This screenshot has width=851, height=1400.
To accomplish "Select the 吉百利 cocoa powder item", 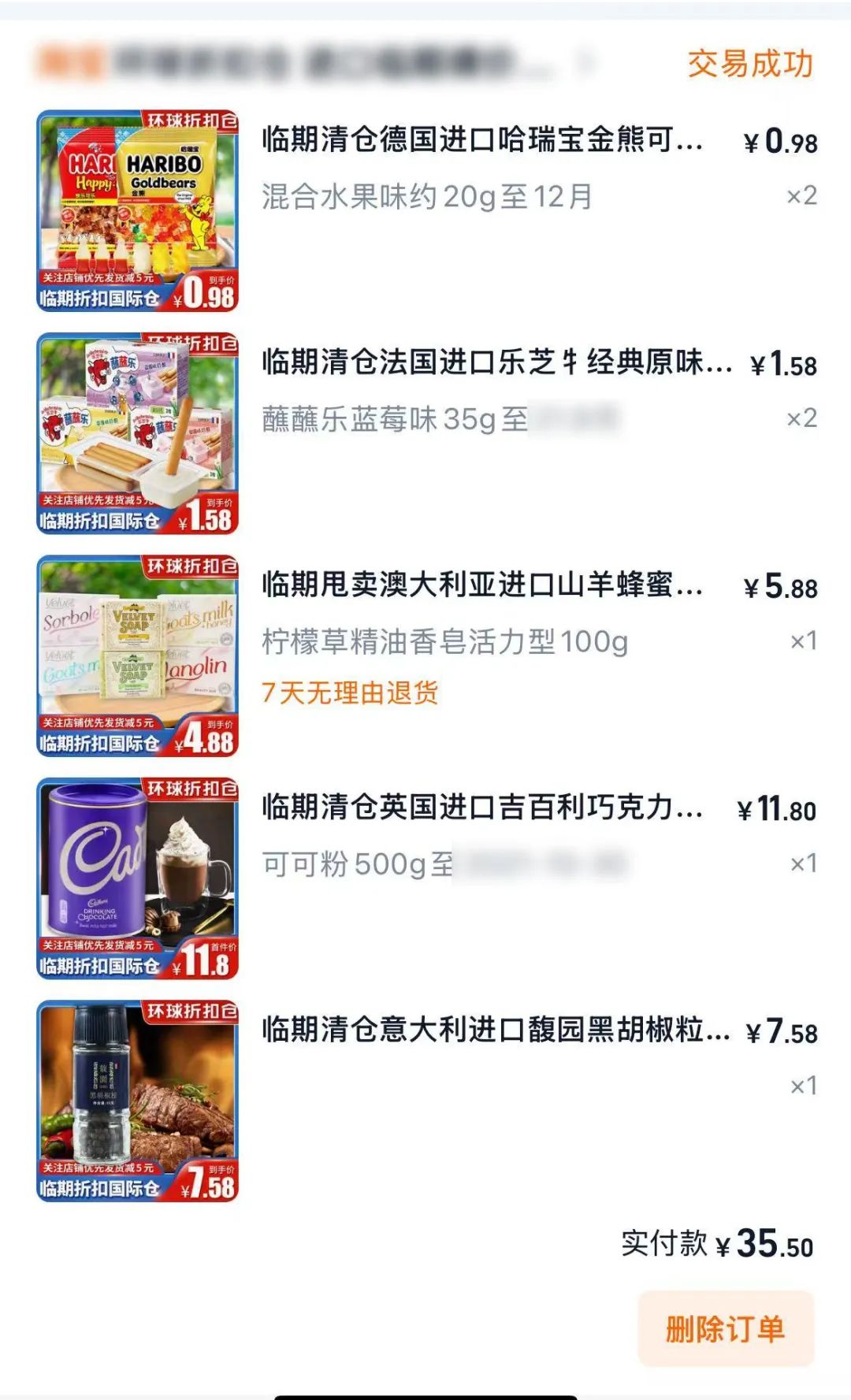I will click(x=481, y=808).
